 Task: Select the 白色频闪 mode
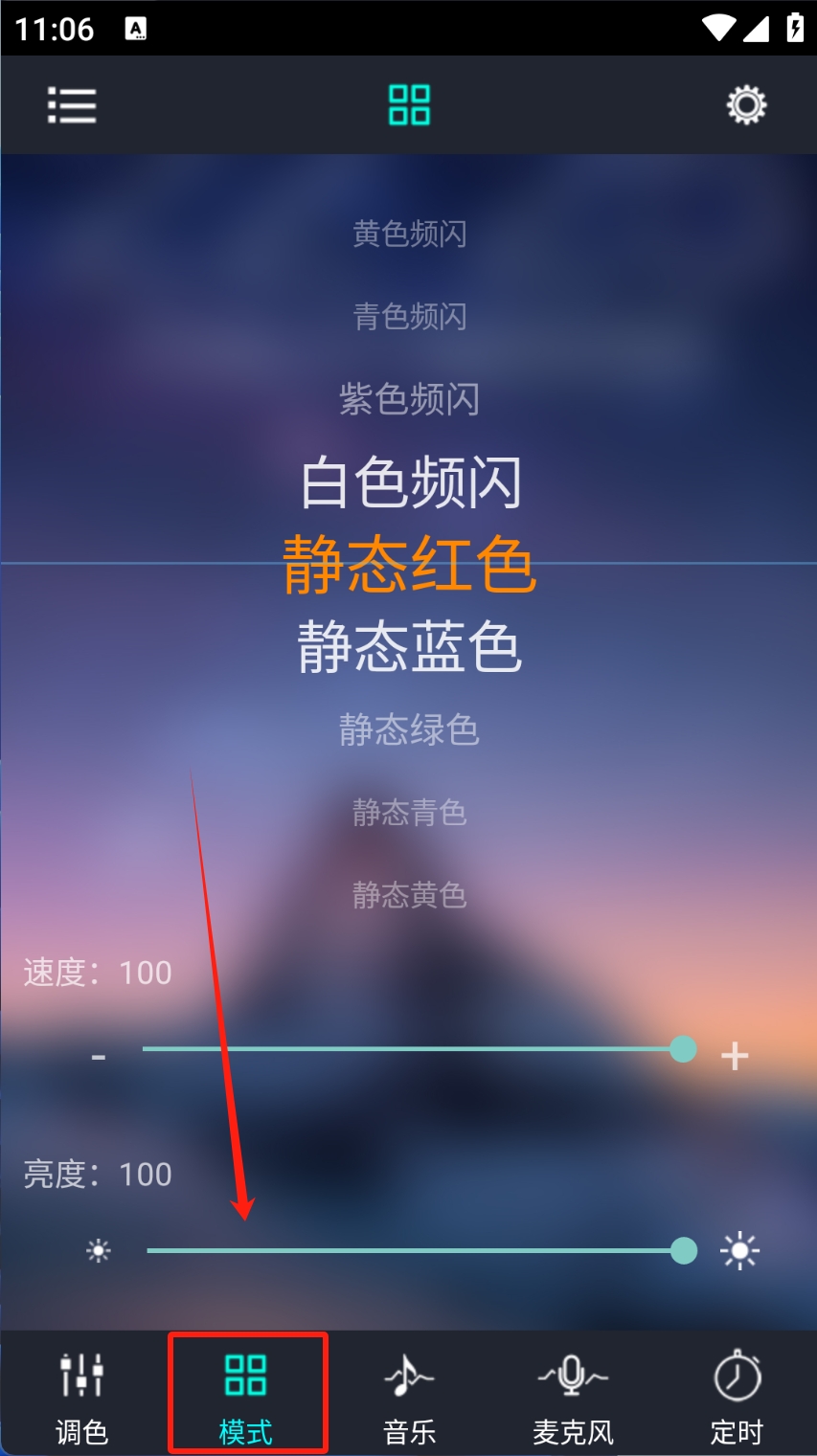(410, 482)
